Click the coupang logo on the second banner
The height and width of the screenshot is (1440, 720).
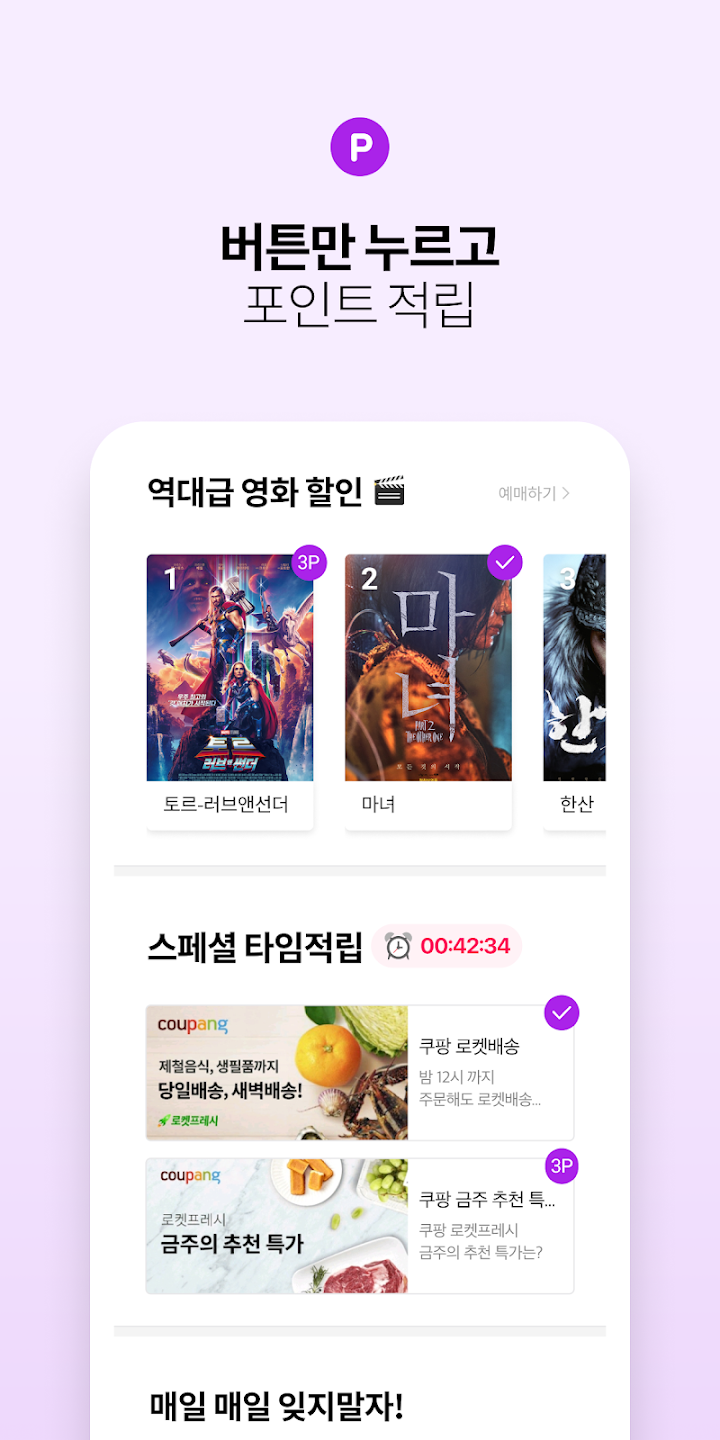192,1175
